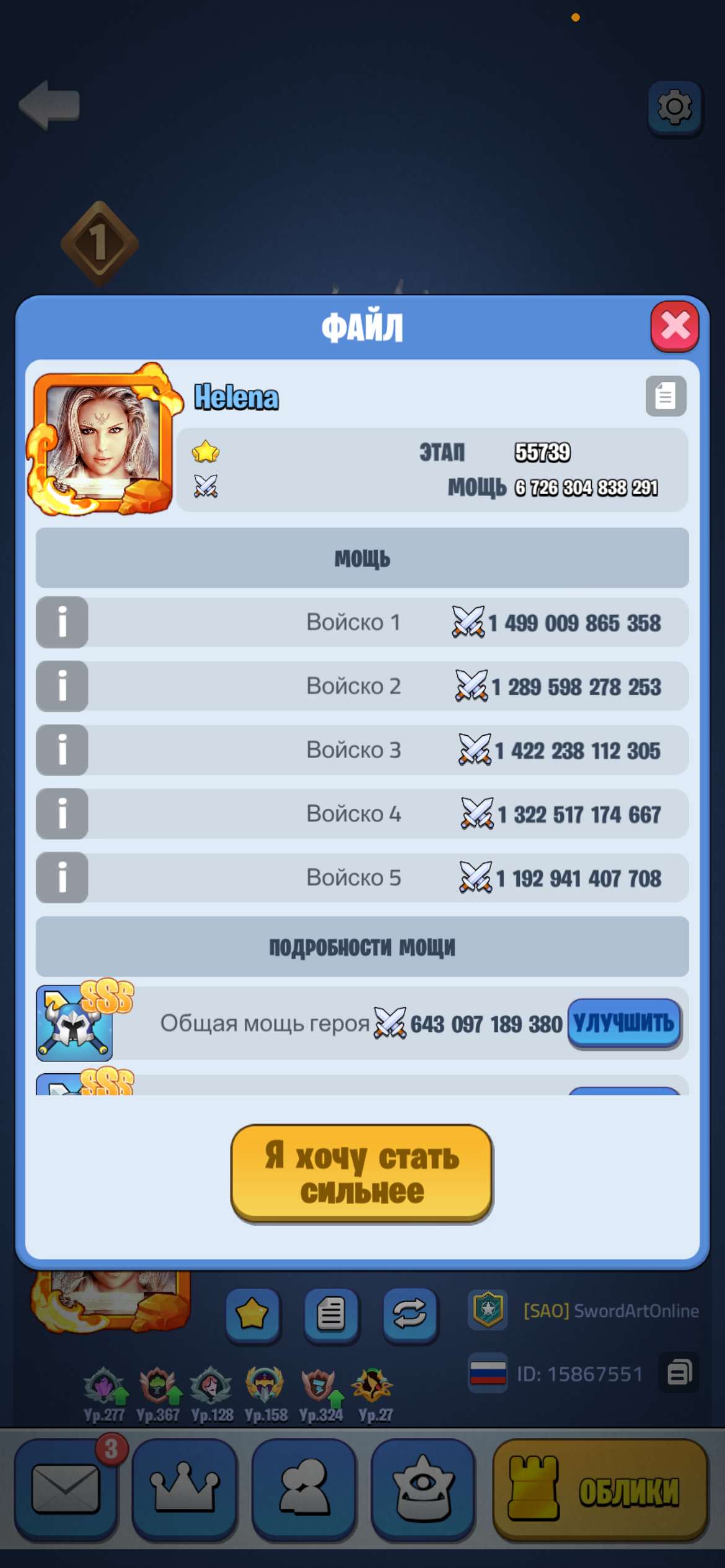
Task: Tap Улучшить for Общая мощь героя
Action: pyautogui.click(x=623, y=1023)
